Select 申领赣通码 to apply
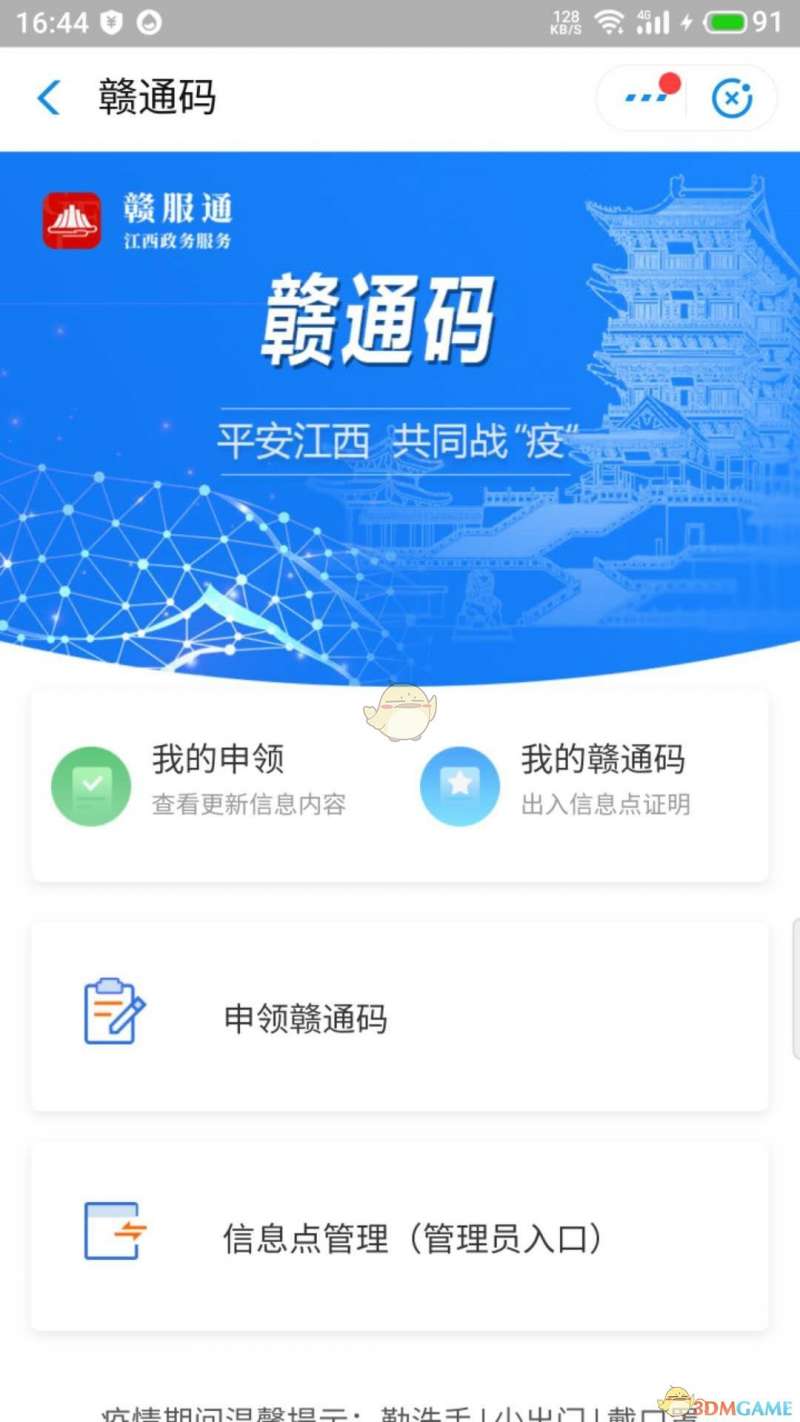The width and height of the screenshot is (800, 1422). [400, 1016]
